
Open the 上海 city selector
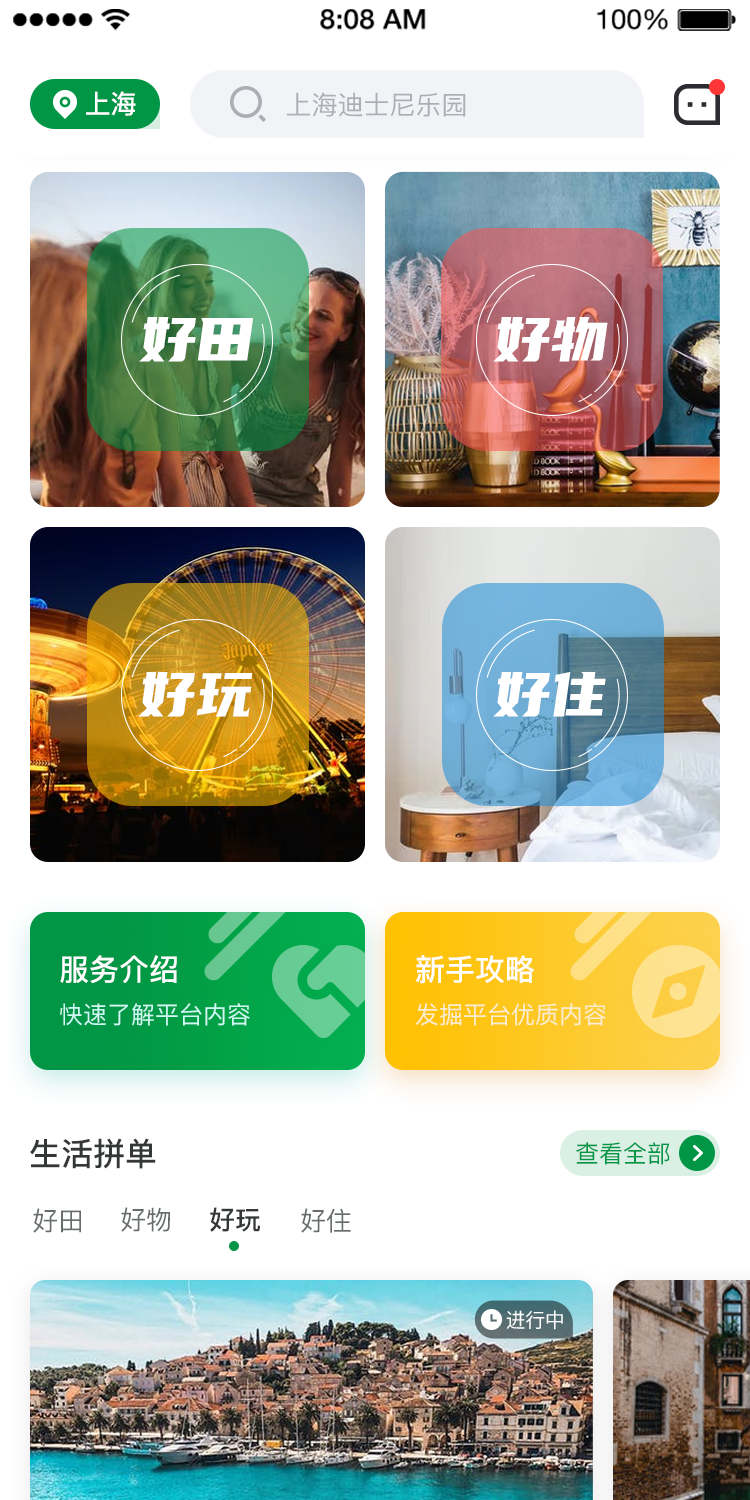point(95,104)
